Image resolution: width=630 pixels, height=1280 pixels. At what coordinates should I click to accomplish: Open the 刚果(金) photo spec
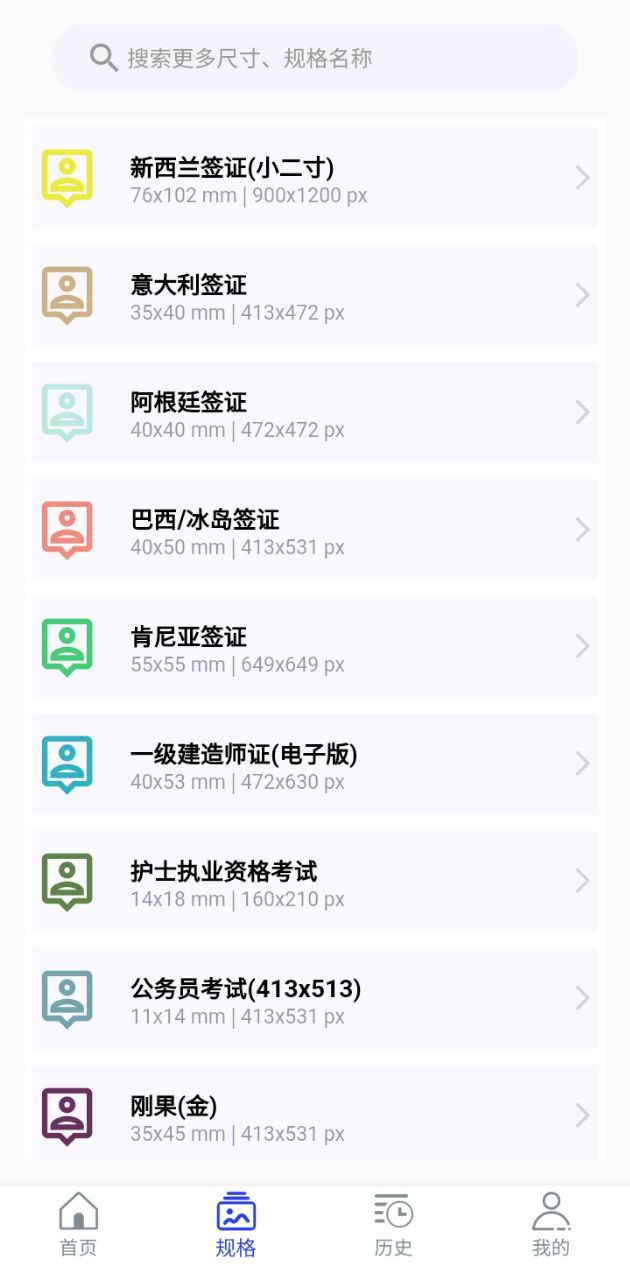[314, 1114]
